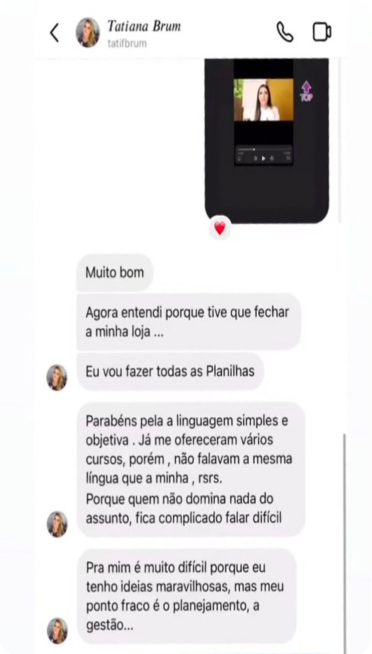
Task: Go back from the Tatiana Brum chat
Action: coord(55,33)
